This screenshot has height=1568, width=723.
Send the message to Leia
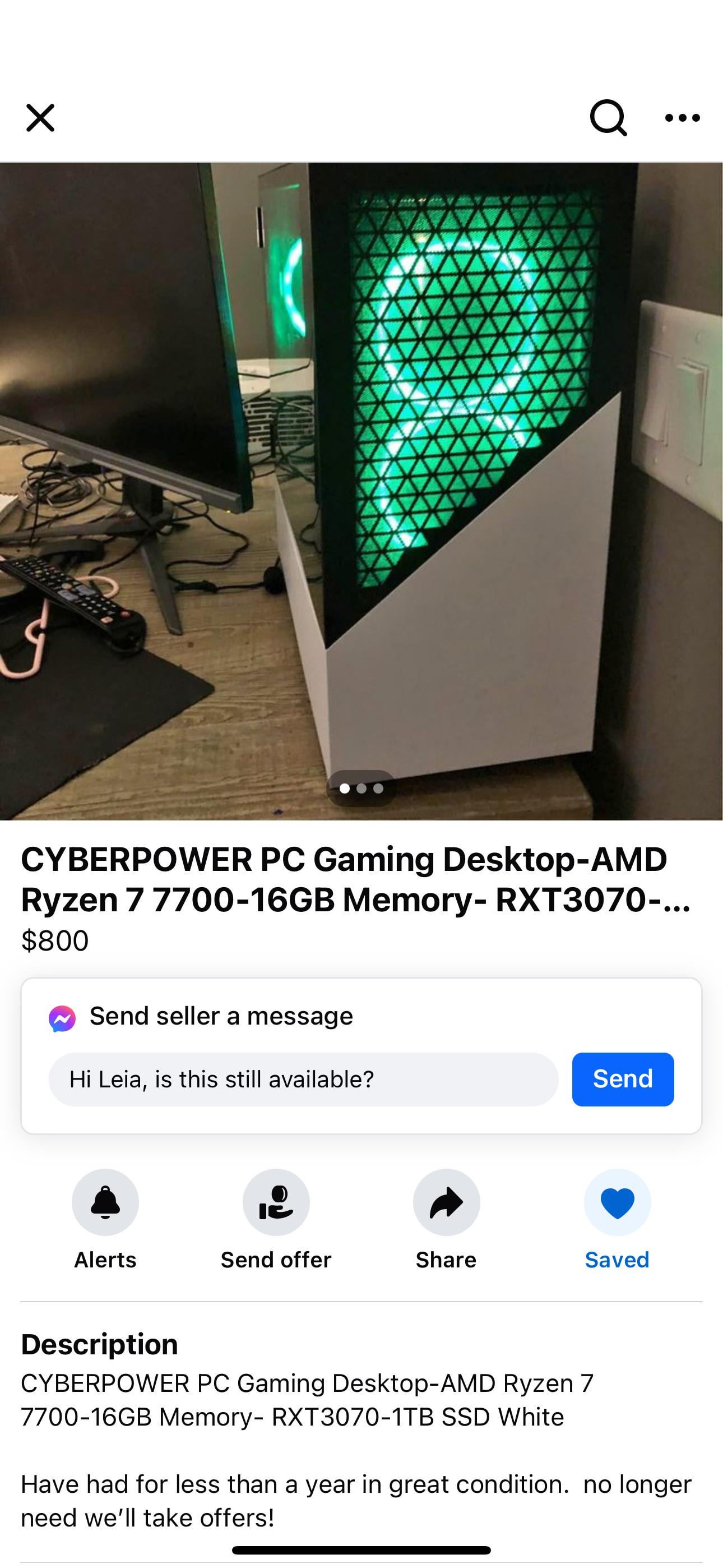point(623,1079)
